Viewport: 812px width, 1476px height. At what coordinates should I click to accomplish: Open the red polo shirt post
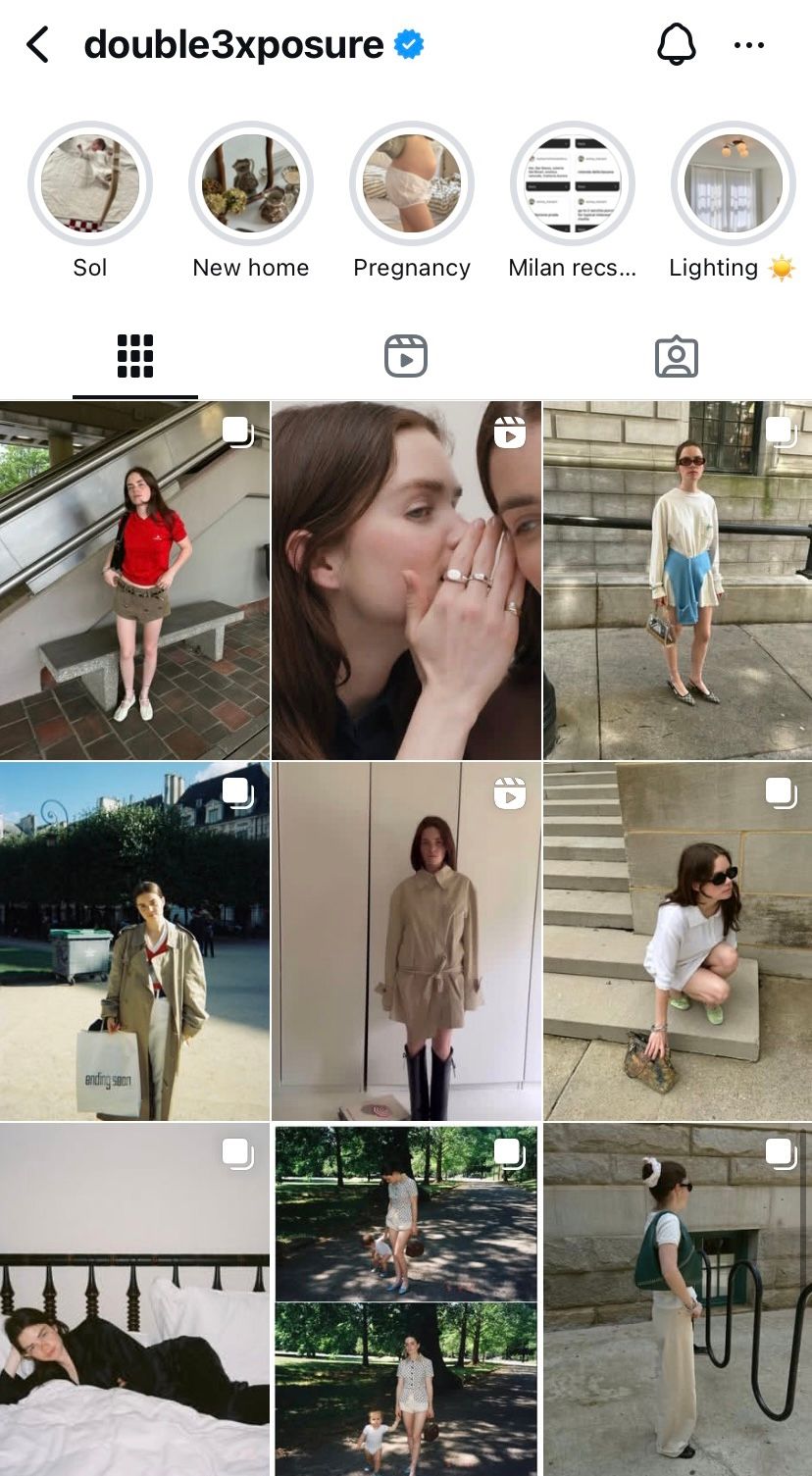[x=134, y=581]
